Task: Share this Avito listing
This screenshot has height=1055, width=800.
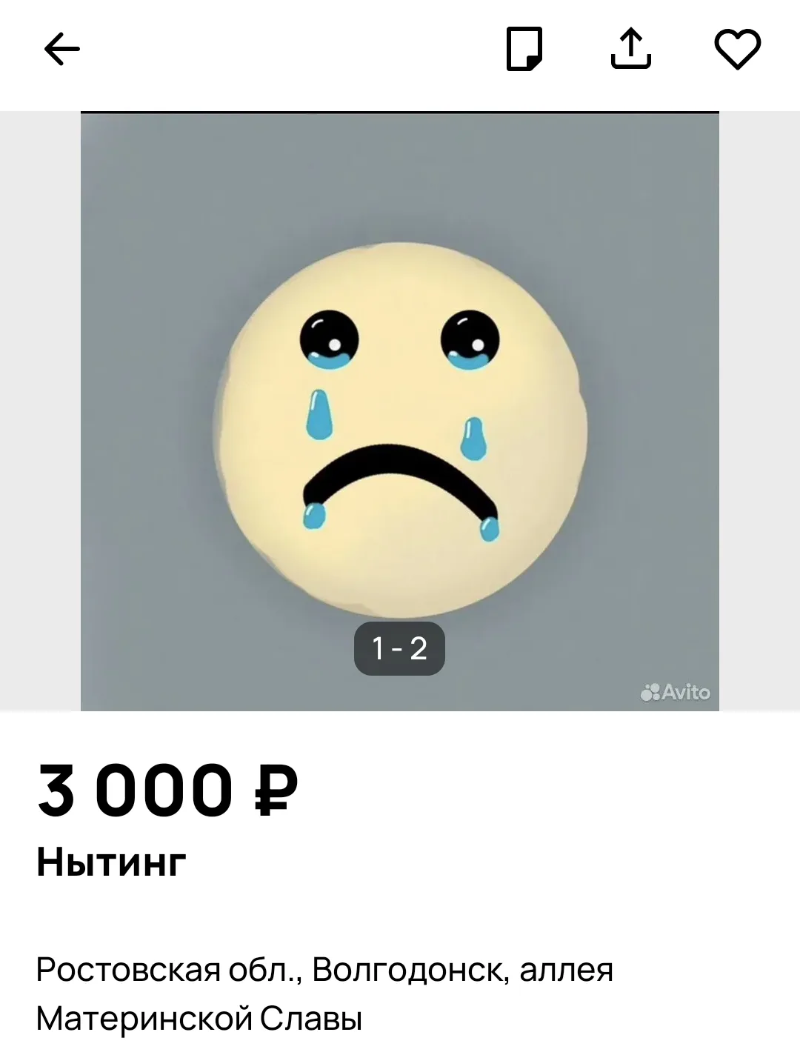Action: (630, 49)
